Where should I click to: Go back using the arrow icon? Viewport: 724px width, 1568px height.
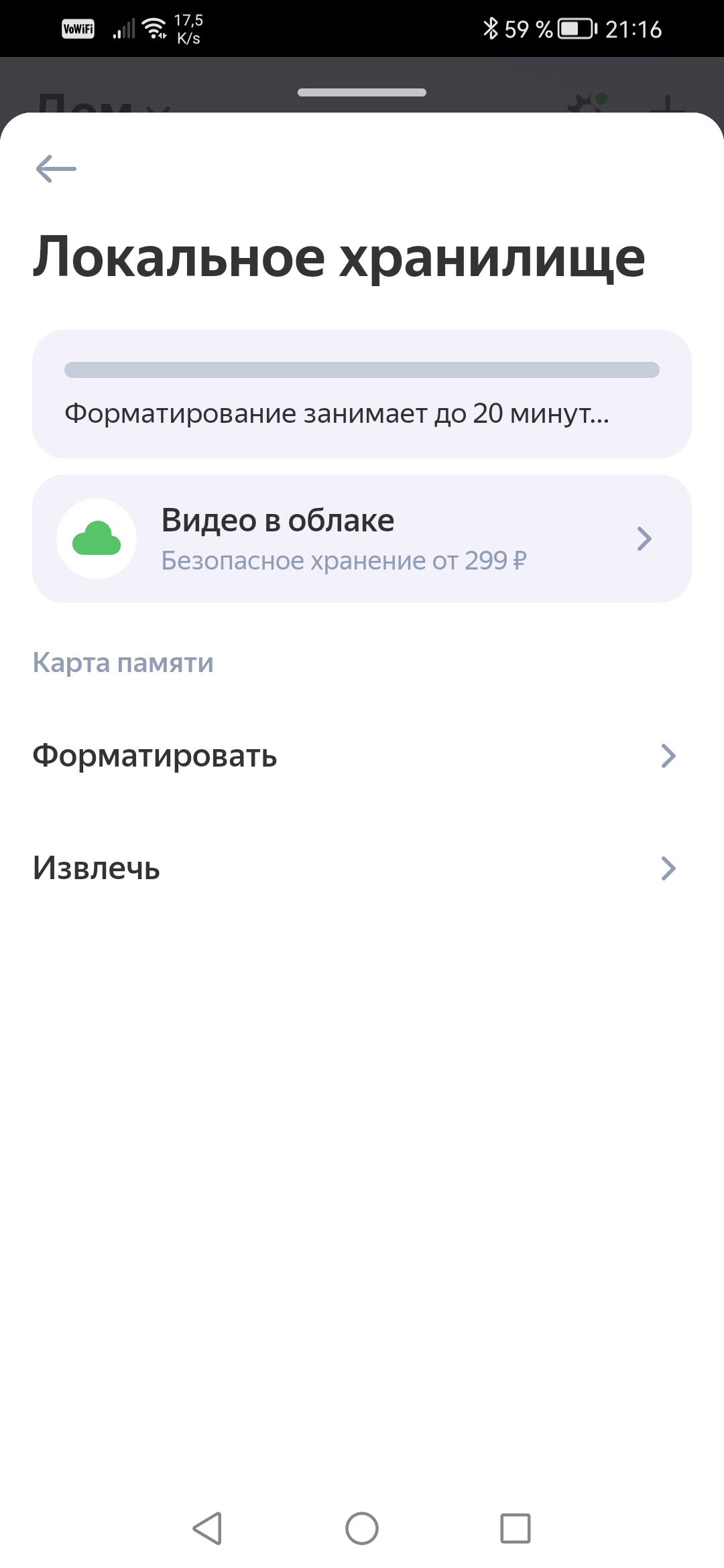pos(56,169)
